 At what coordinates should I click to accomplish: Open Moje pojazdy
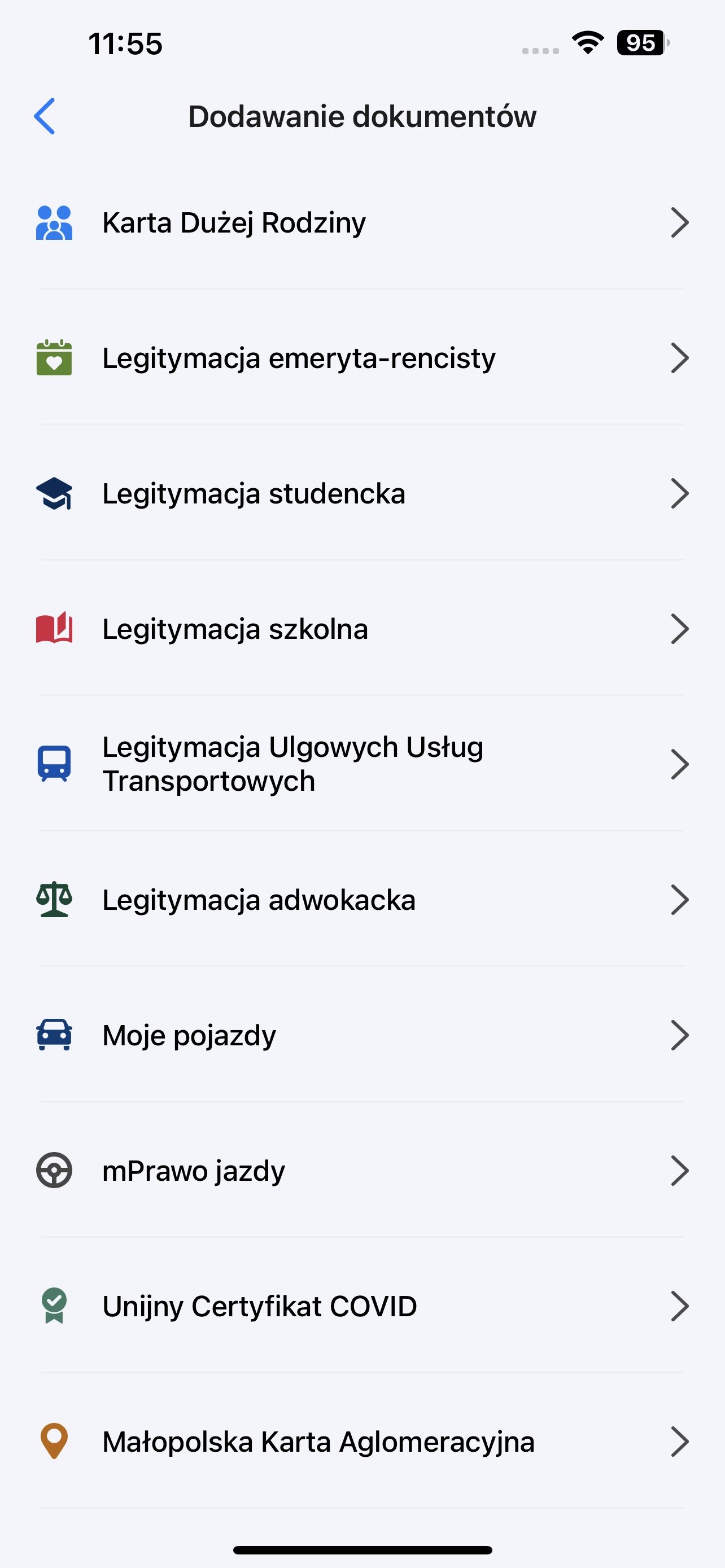click(362, 1035)
